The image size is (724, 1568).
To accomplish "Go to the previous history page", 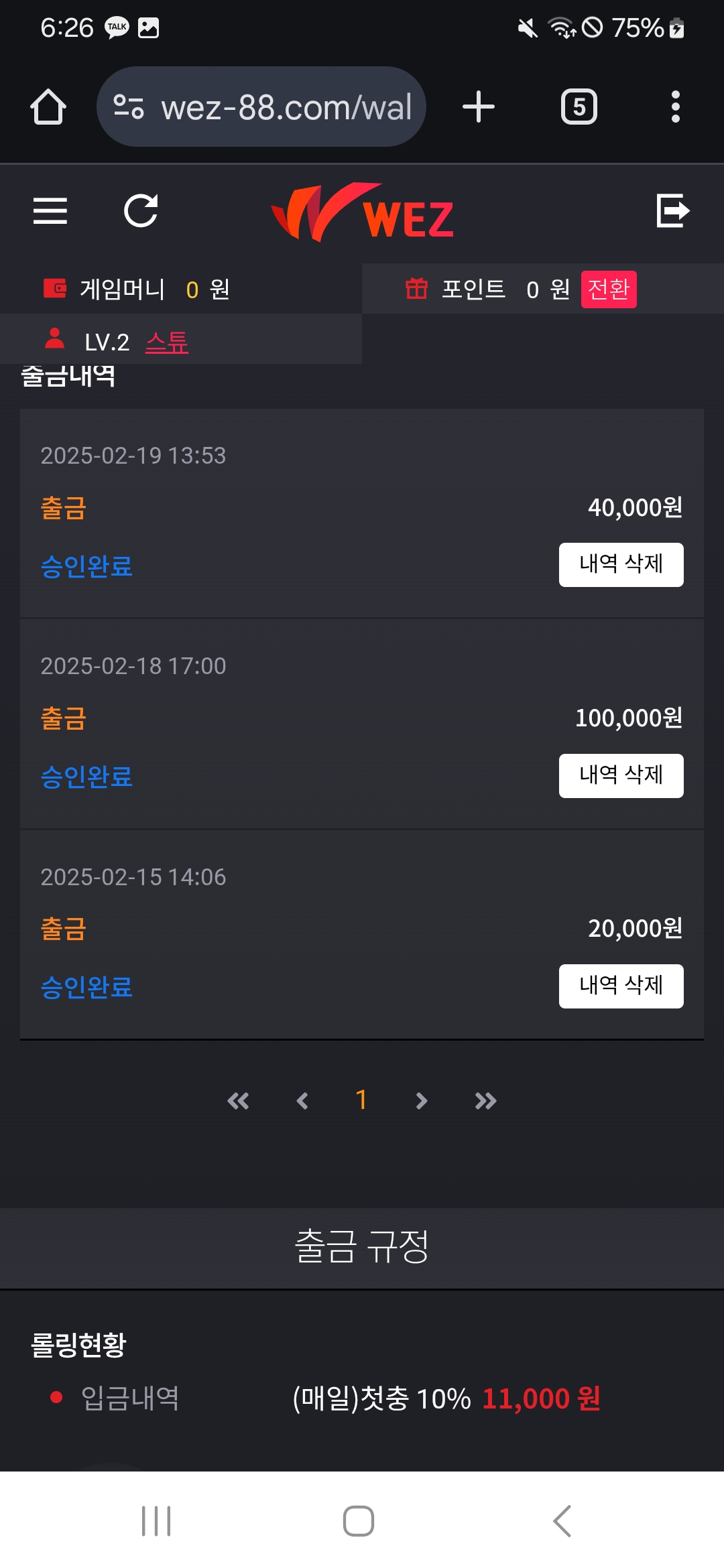I will tap(302, 1101).
